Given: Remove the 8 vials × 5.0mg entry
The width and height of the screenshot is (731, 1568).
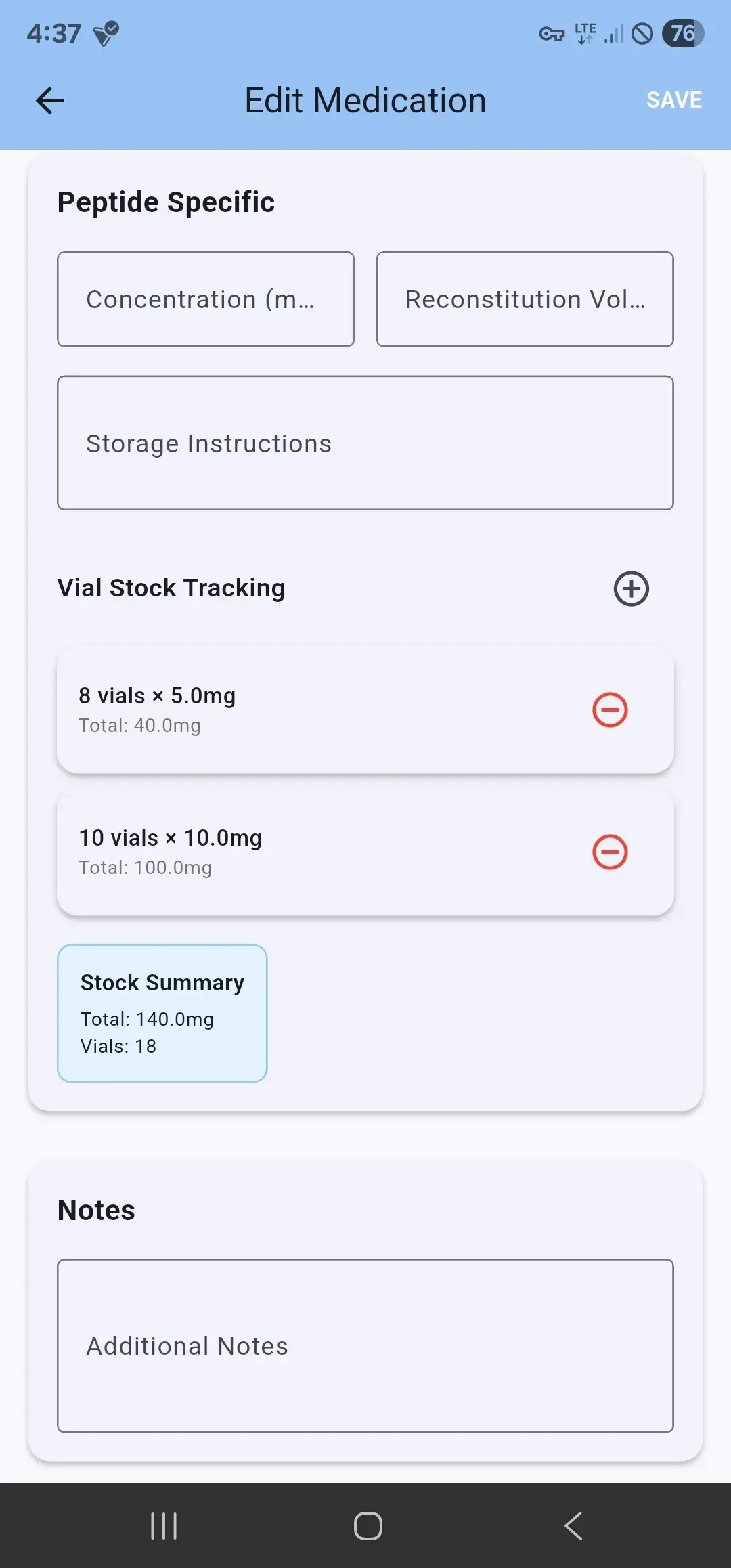Looking at the screenshot, I should pos(610,710).
